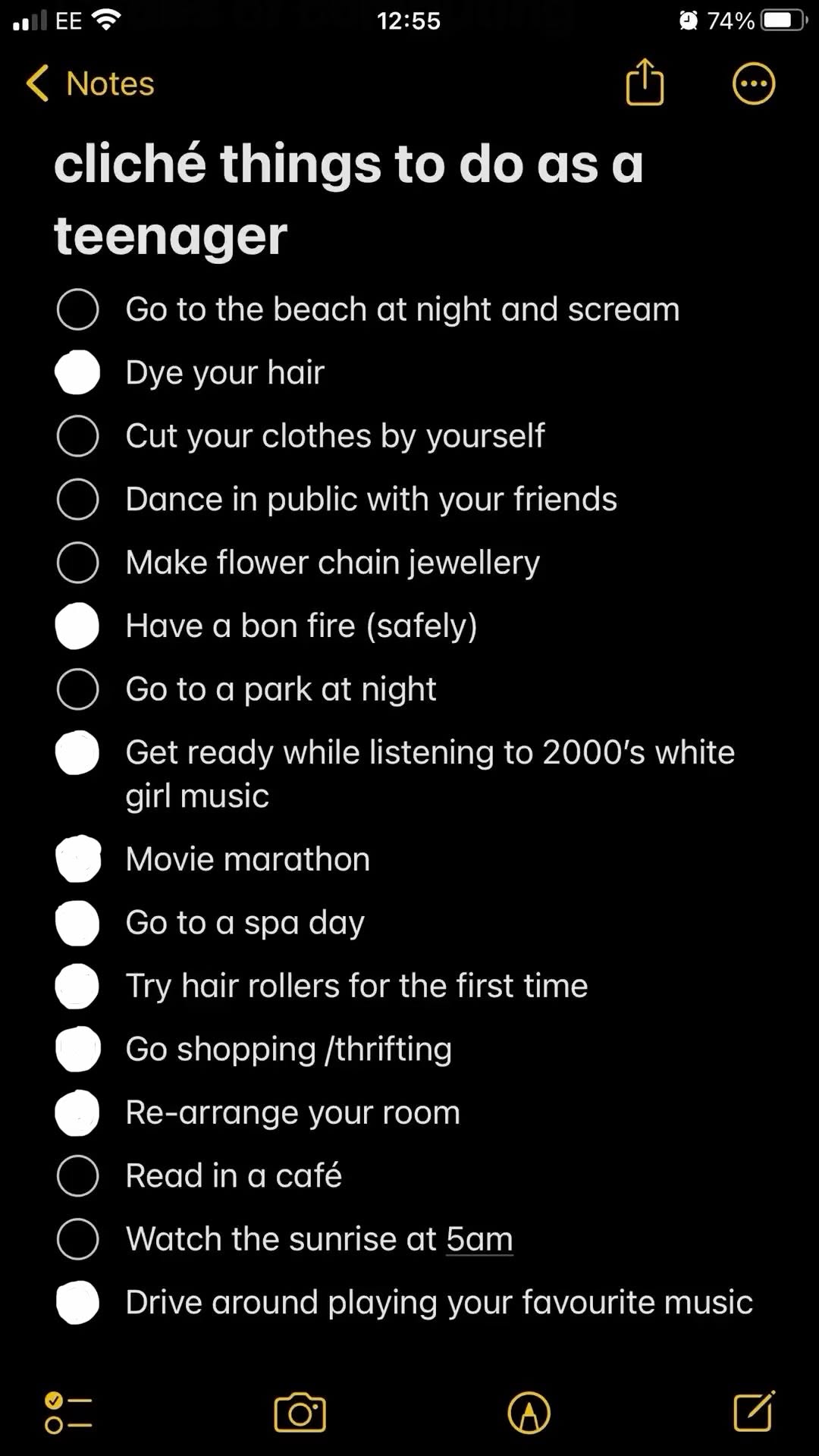Uncheck 'Have a bon fire (safely)'
Viewport: 819px width, 1456px height.
tap(77, 626)
